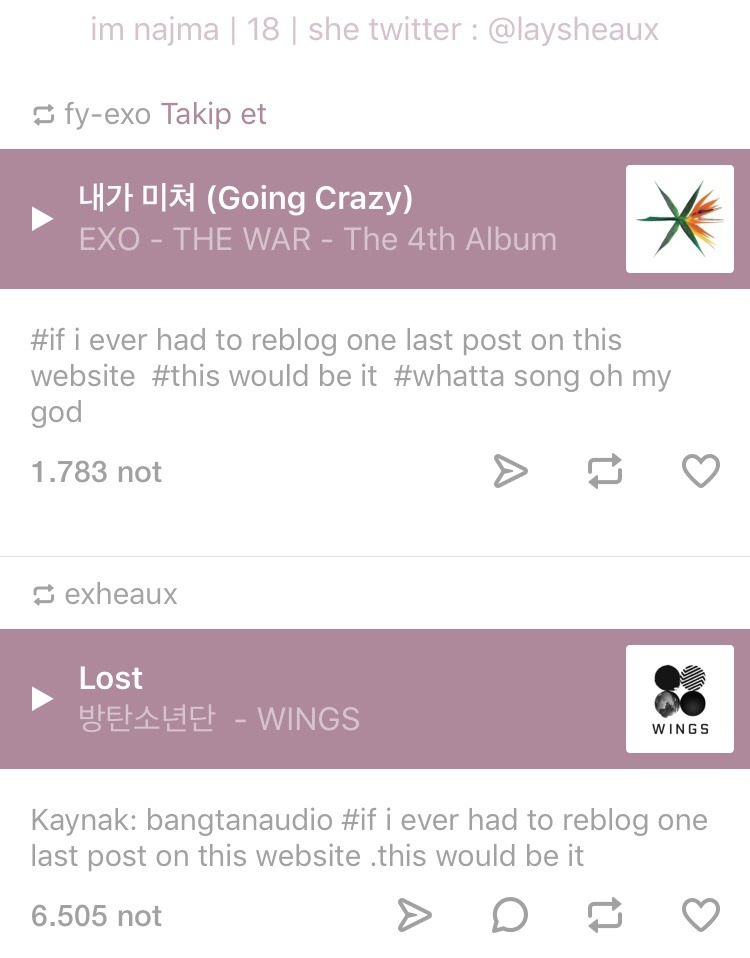The width and height of the screenshot is (750, 958).
Task: Open fy-exo's blog
Action: coord(107,114)
